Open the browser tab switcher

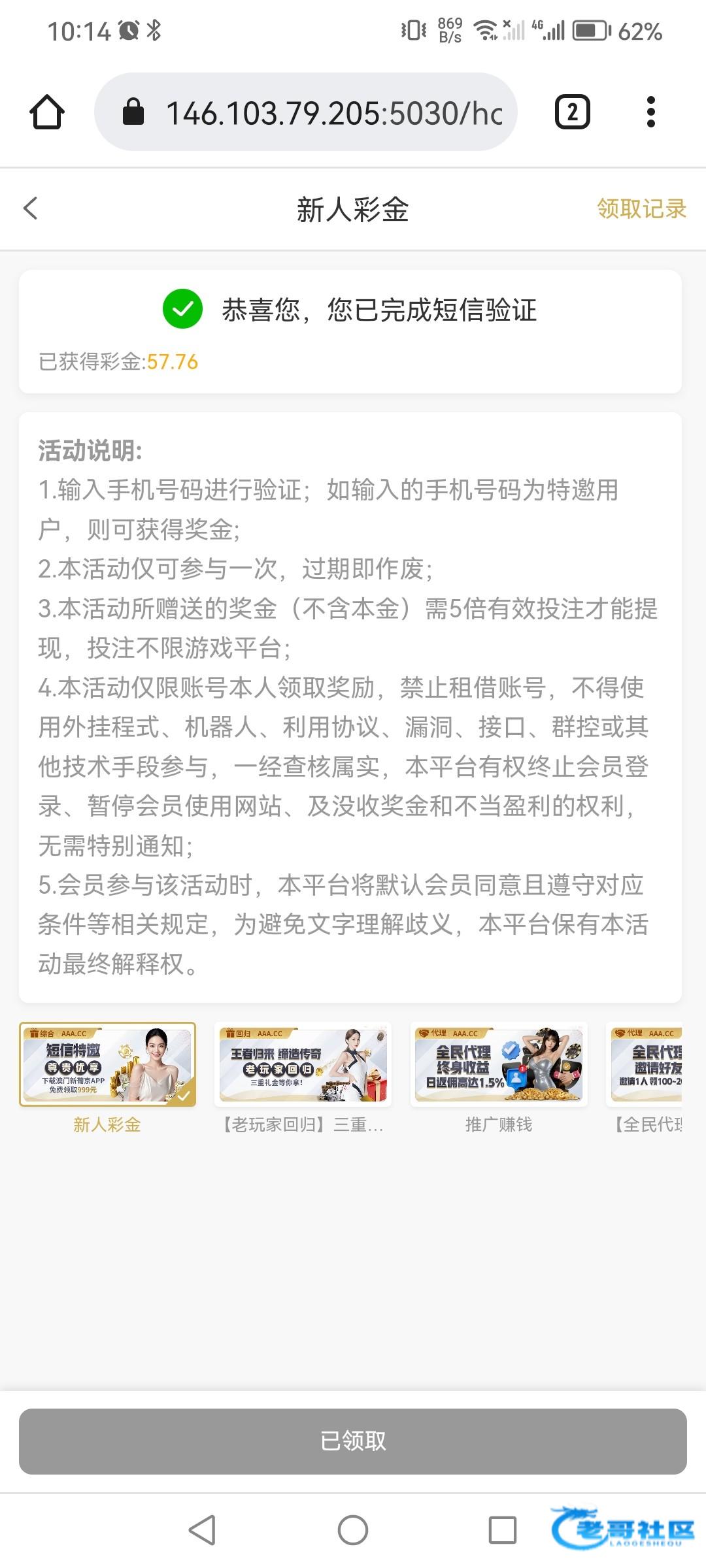[572, 112]
